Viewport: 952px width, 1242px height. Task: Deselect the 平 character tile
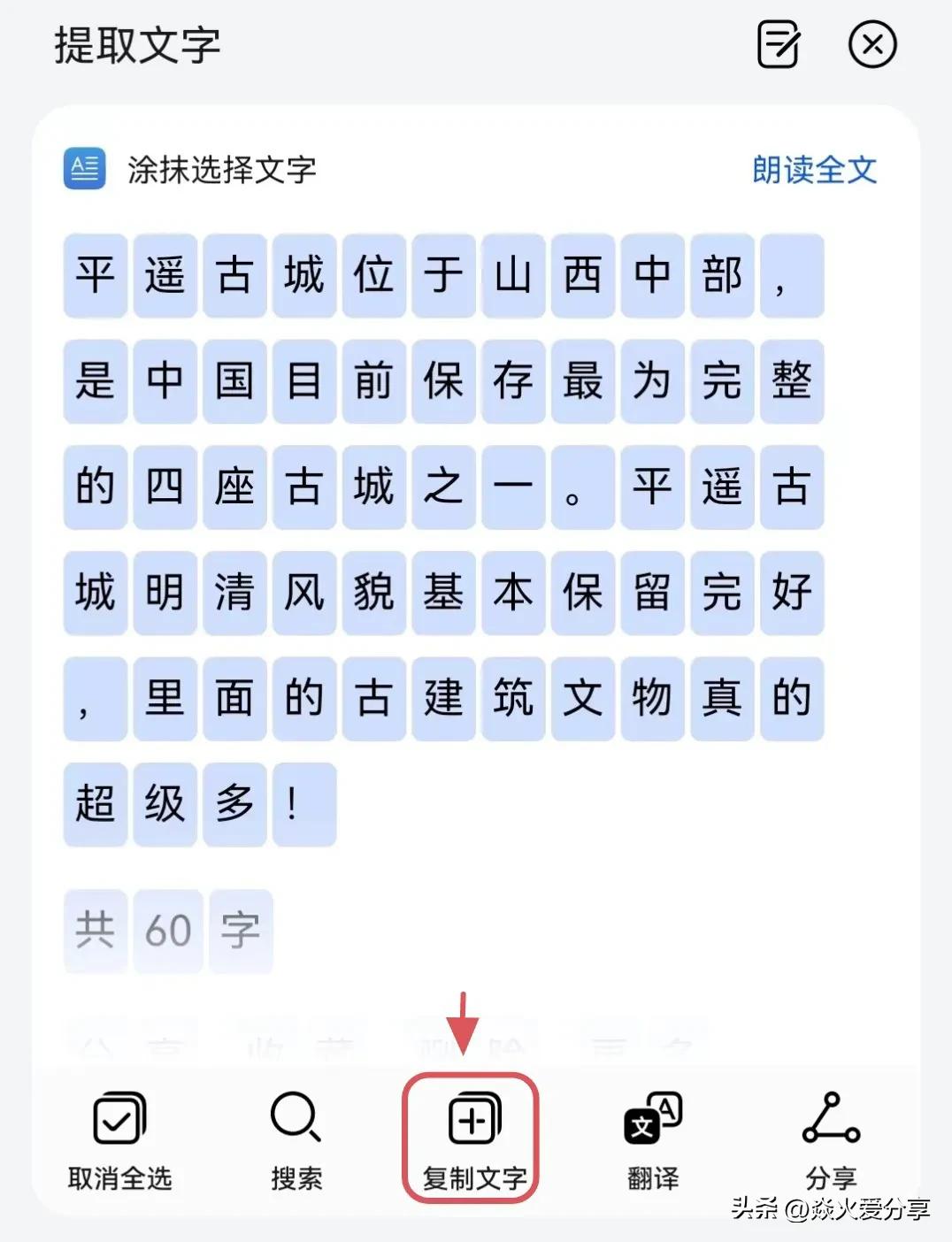95,276
